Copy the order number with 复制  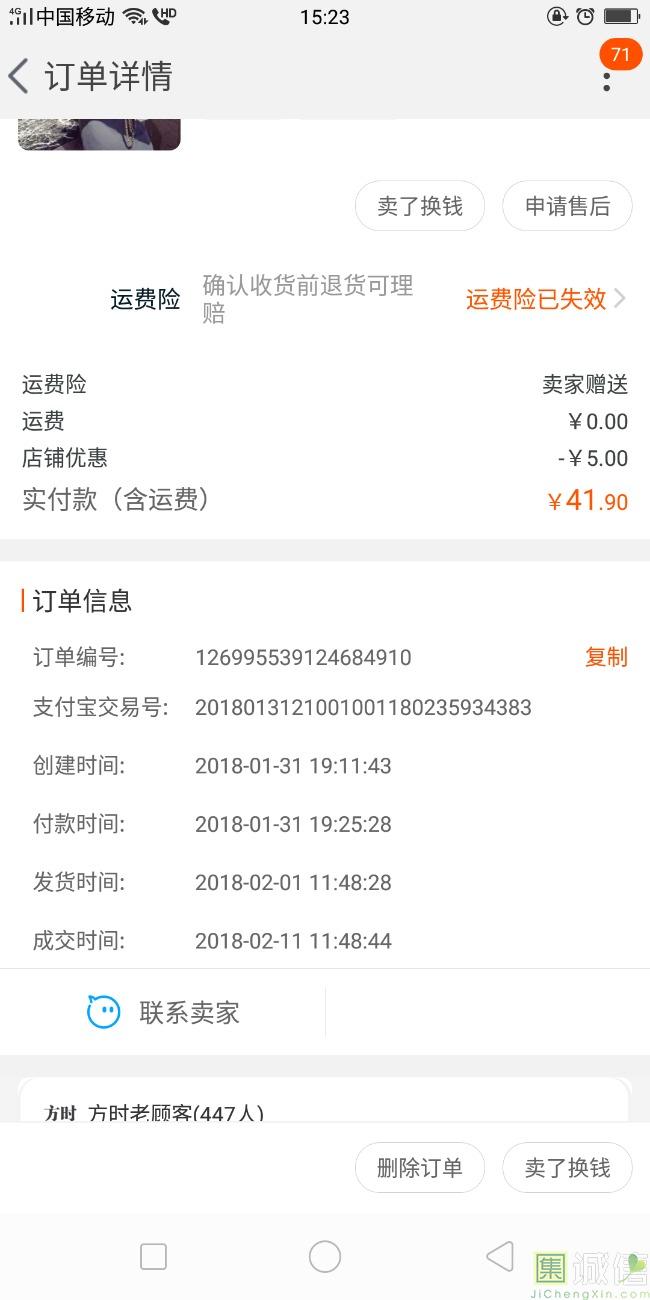(606, 657)
